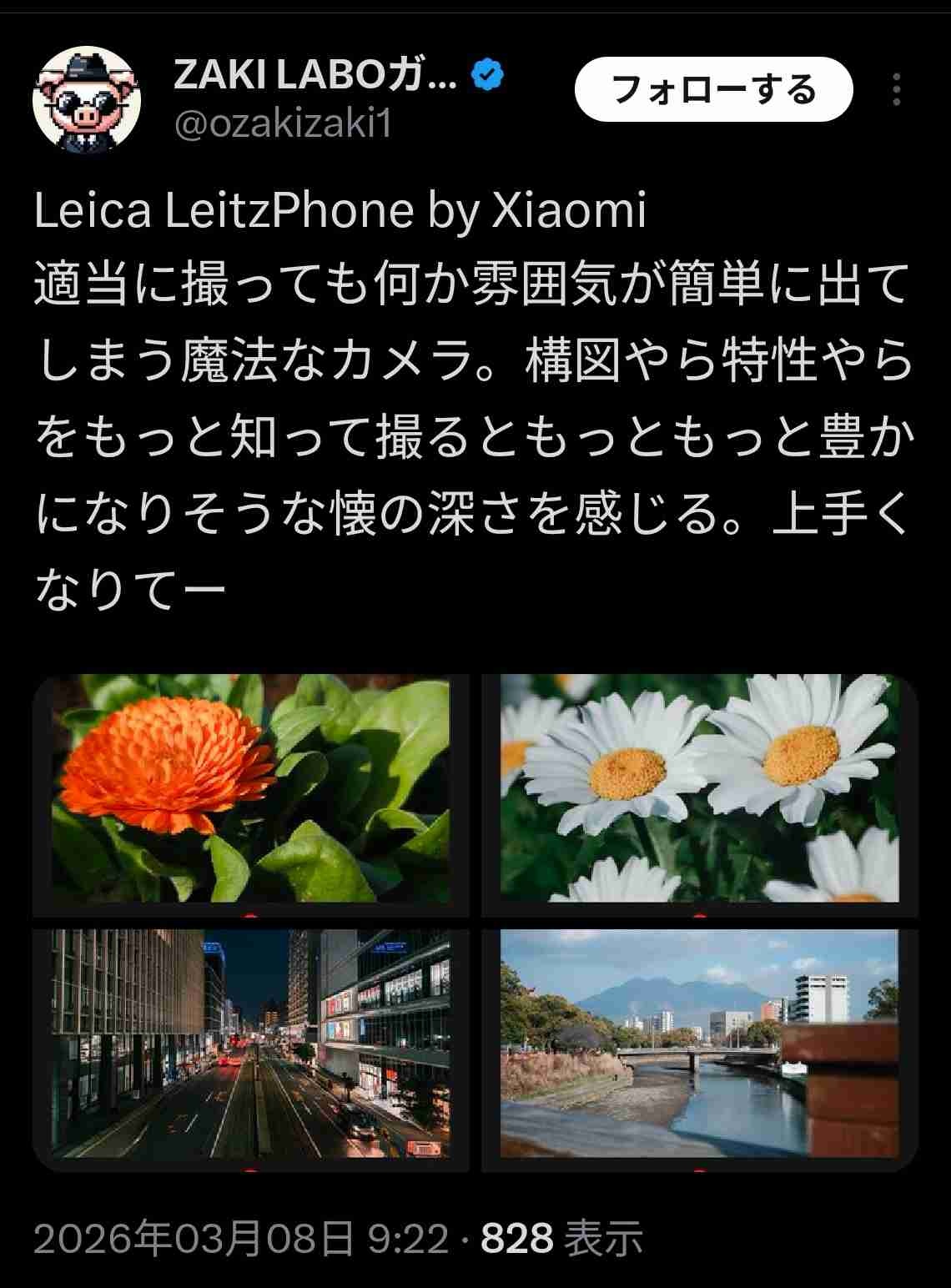This screenshot has height=1288, width=951.
Task: Open the white daisies photo
Action: point(699,792)
